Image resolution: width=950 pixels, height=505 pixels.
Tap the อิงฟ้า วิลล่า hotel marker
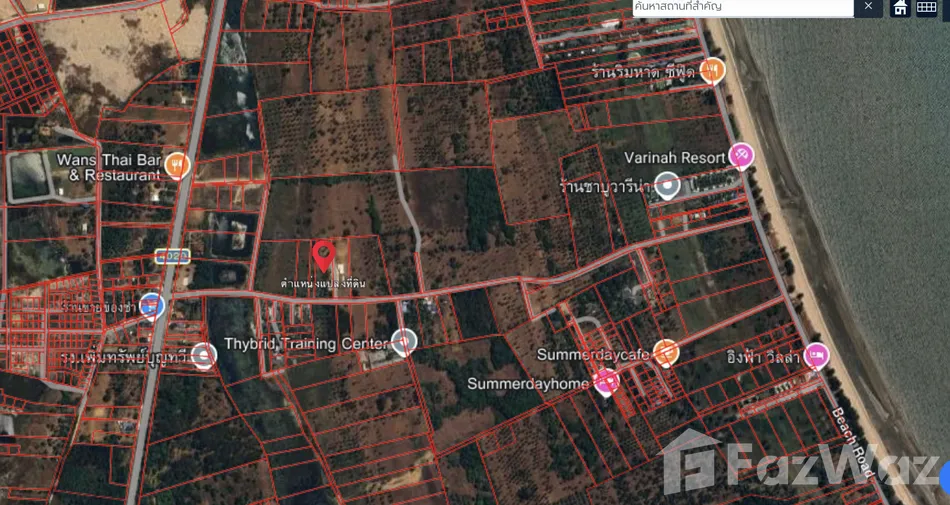click(x=816, y=356)
